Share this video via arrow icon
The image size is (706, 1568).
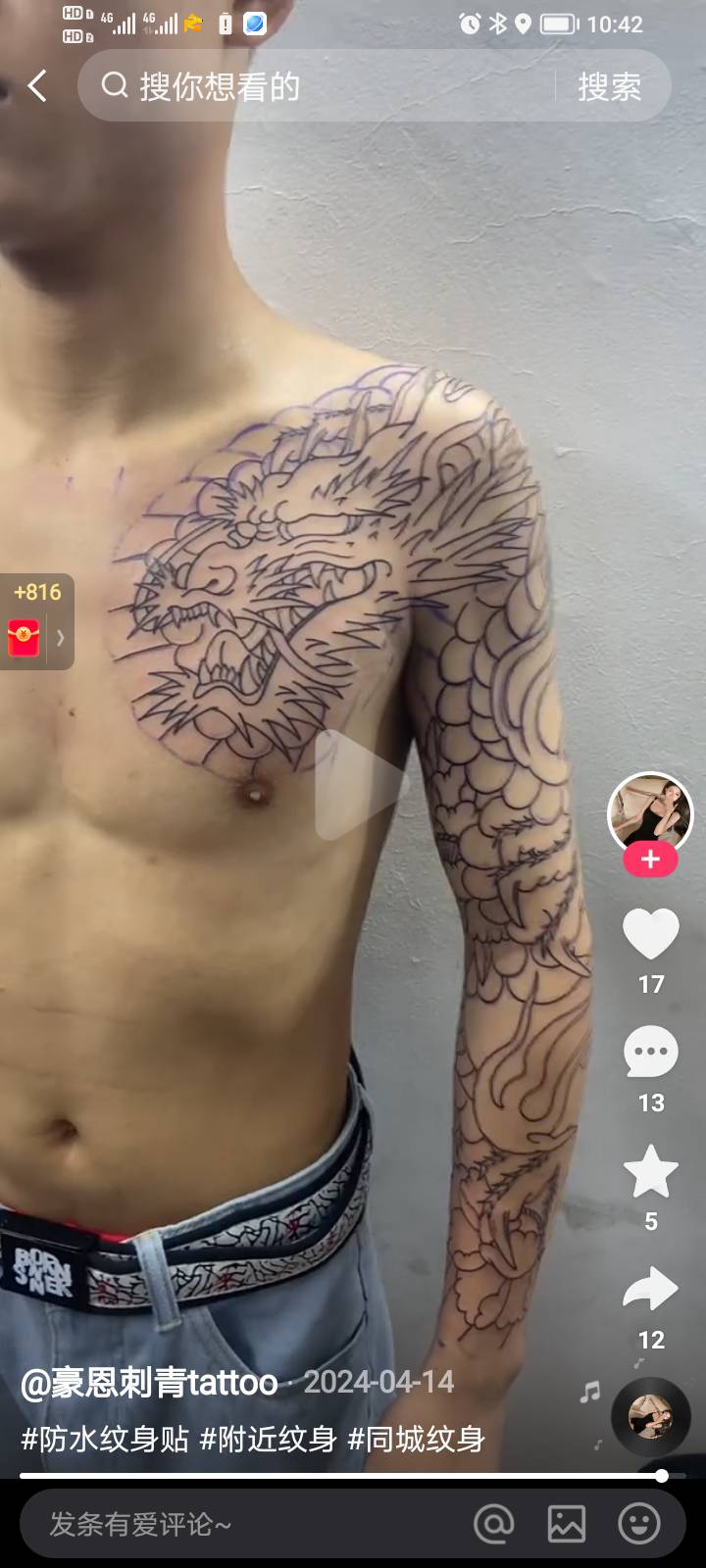tap(650, 1290)
